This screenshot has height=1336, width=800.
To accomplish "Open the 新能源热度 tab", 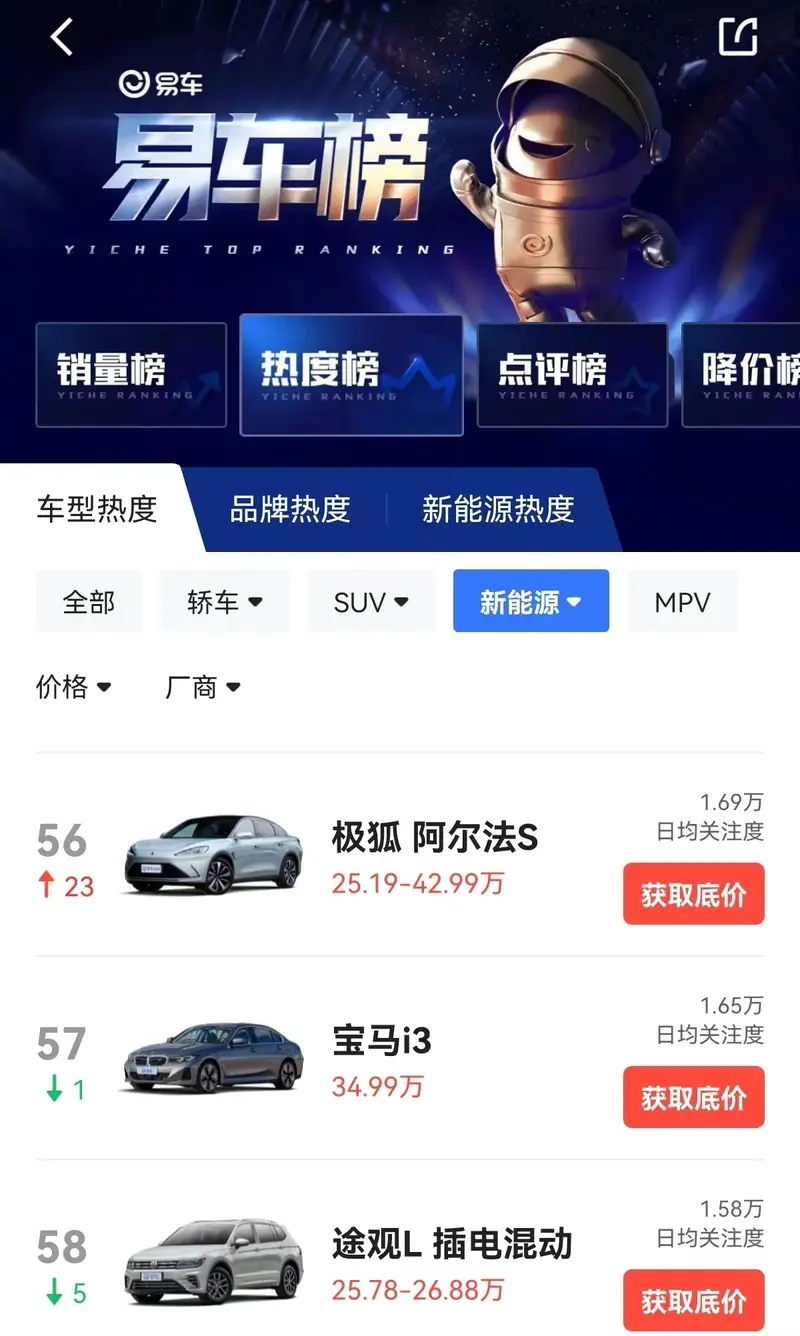I will pos(497,508).
